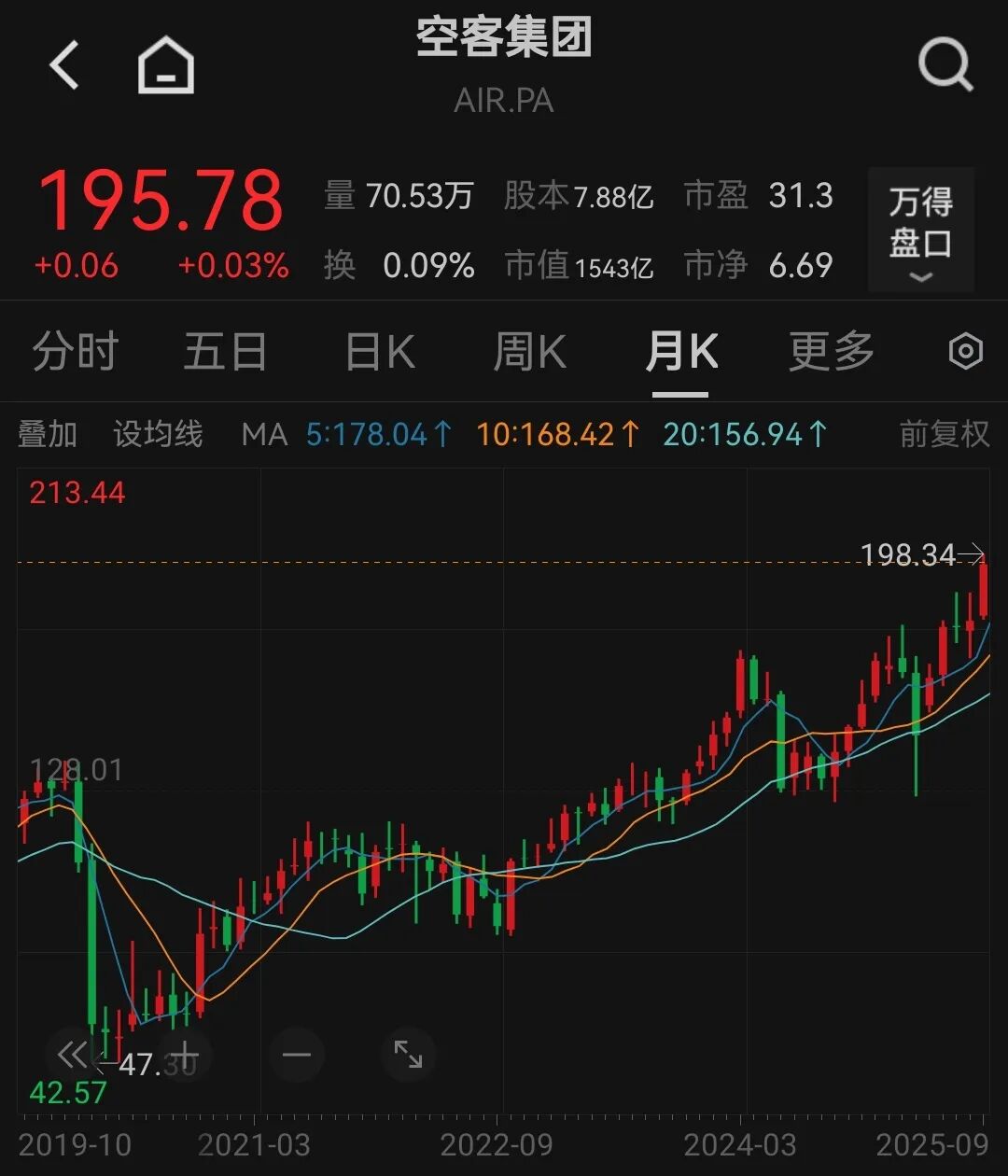Open 设均线 moving average settings
This screenshot has width=1008, height=1176.
click(158, 434)
